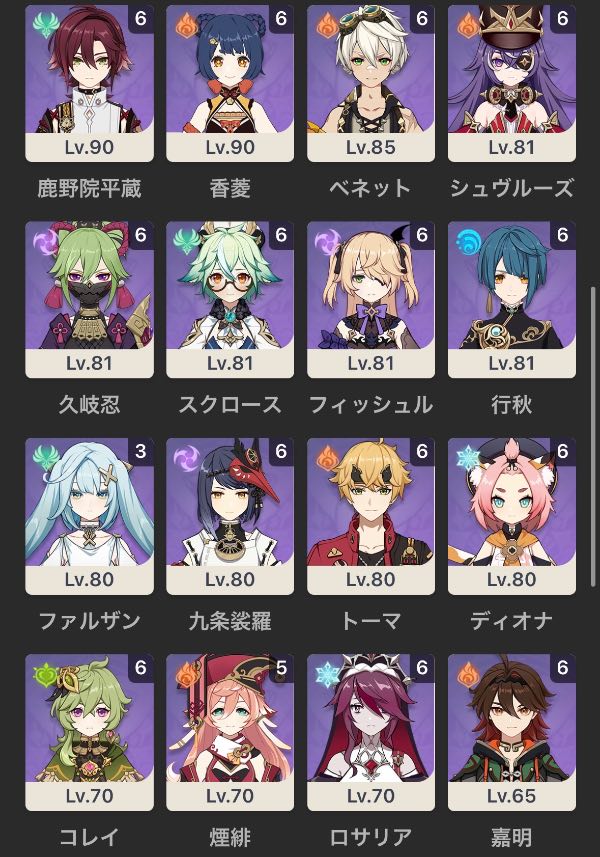Select the 香菱 character card
The image size is (600, 857).
230,83
